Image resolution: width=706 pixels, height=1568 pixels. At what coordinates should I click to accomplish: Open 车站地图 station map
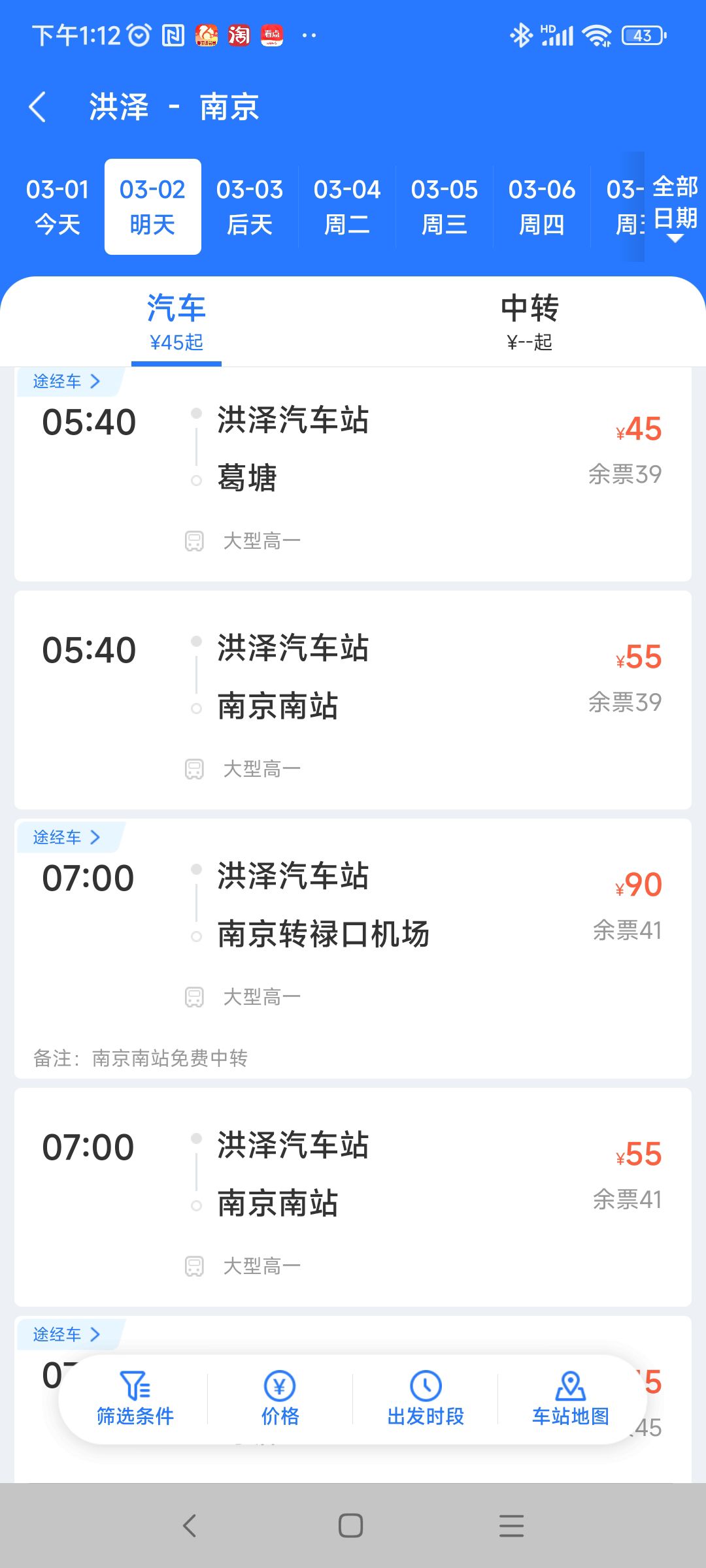[x=571, y=1399]
